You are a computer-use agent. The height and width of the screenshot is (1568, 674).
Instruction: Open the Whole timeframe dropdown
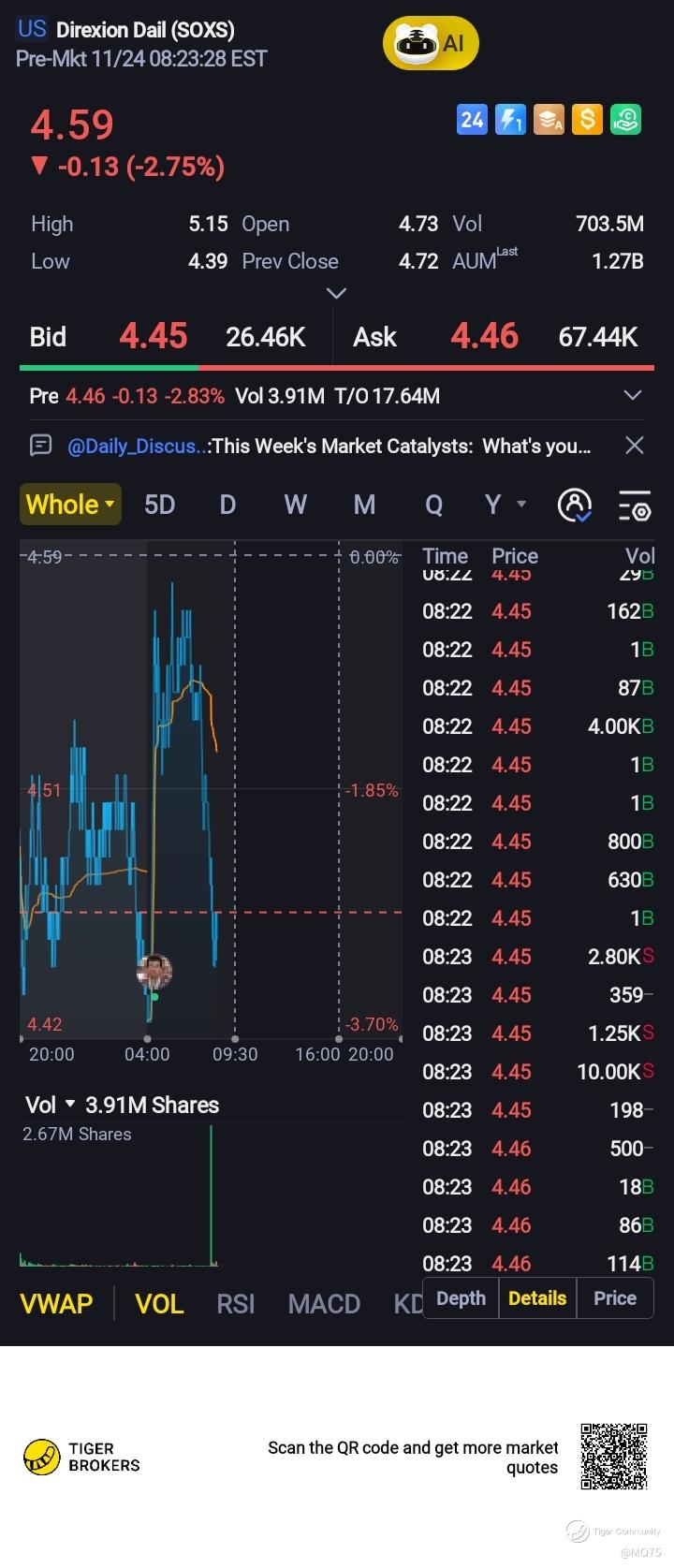70,505
